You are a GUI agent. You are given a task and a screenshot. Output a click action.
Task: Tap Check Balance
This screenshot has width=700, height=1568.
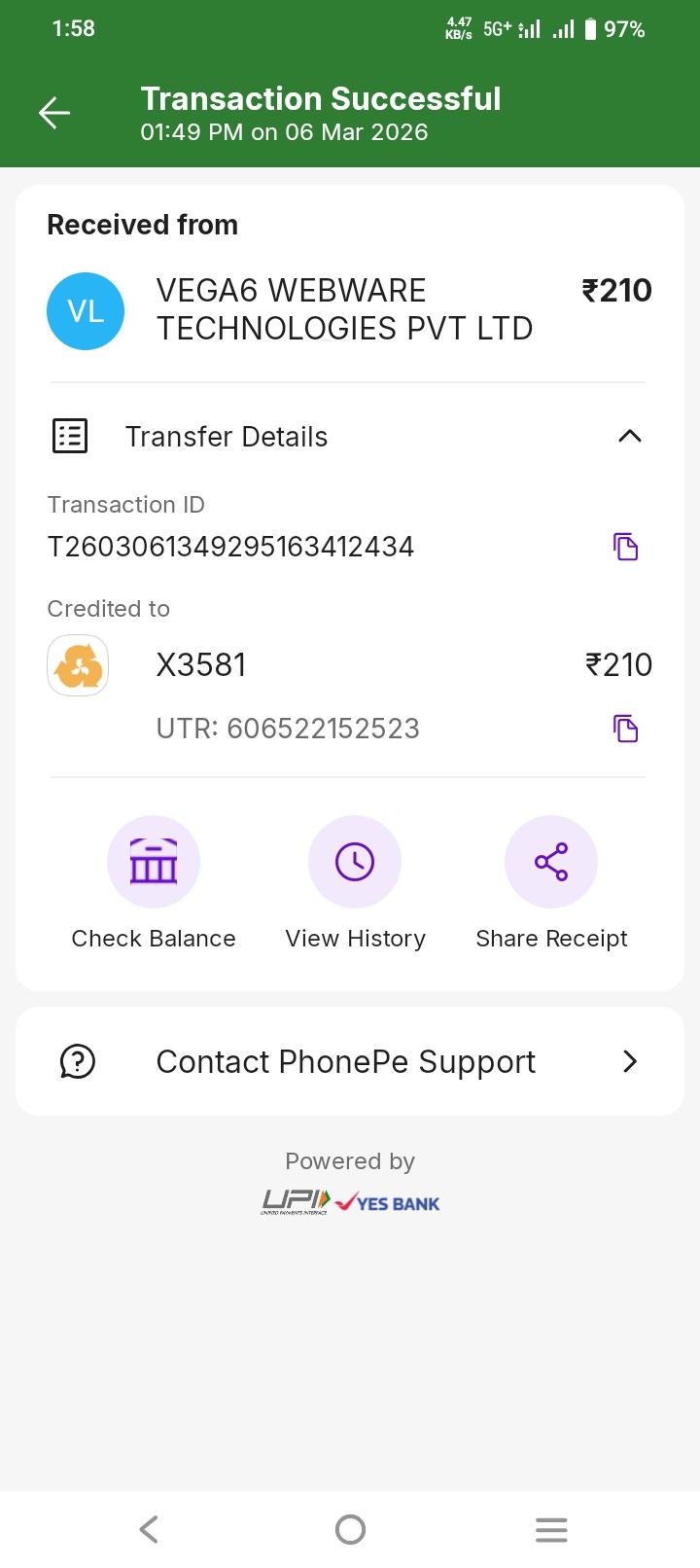pyautogui.click(x=154, y=863)
